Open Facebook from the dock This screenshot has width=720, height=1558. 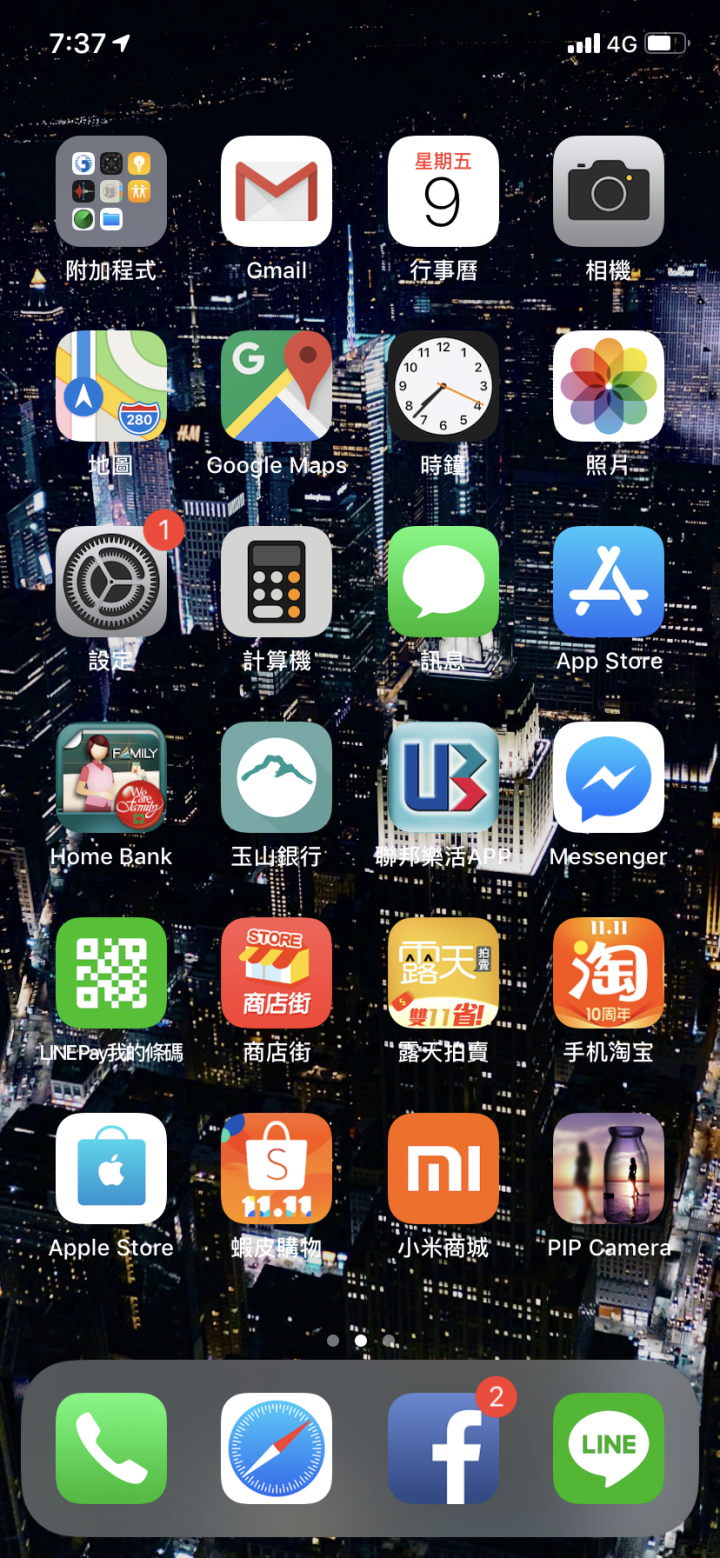pos(442,1448)
